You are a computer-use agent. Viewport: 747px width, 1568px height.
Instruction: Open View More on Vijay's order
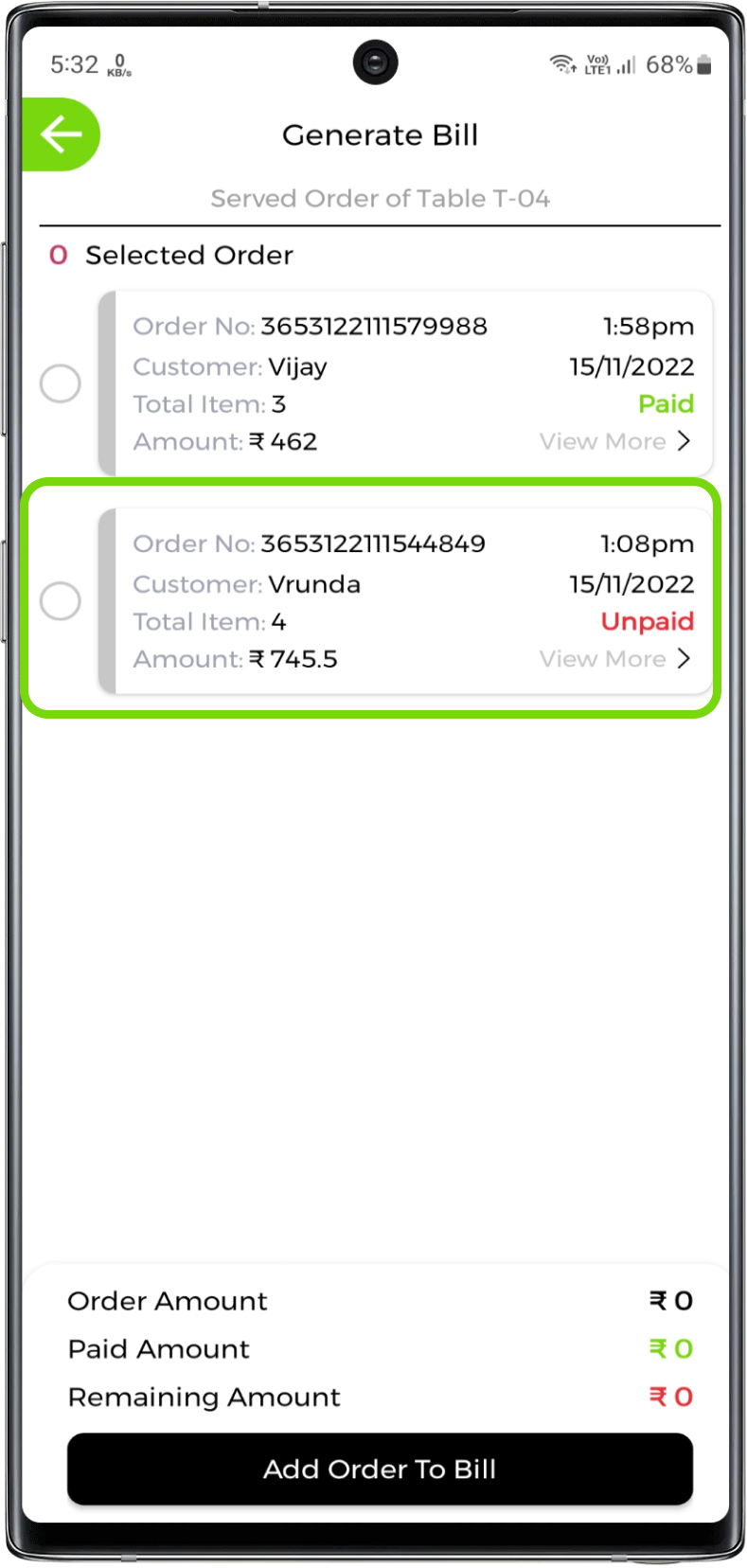pyautogui.click(x=614, y=441)
